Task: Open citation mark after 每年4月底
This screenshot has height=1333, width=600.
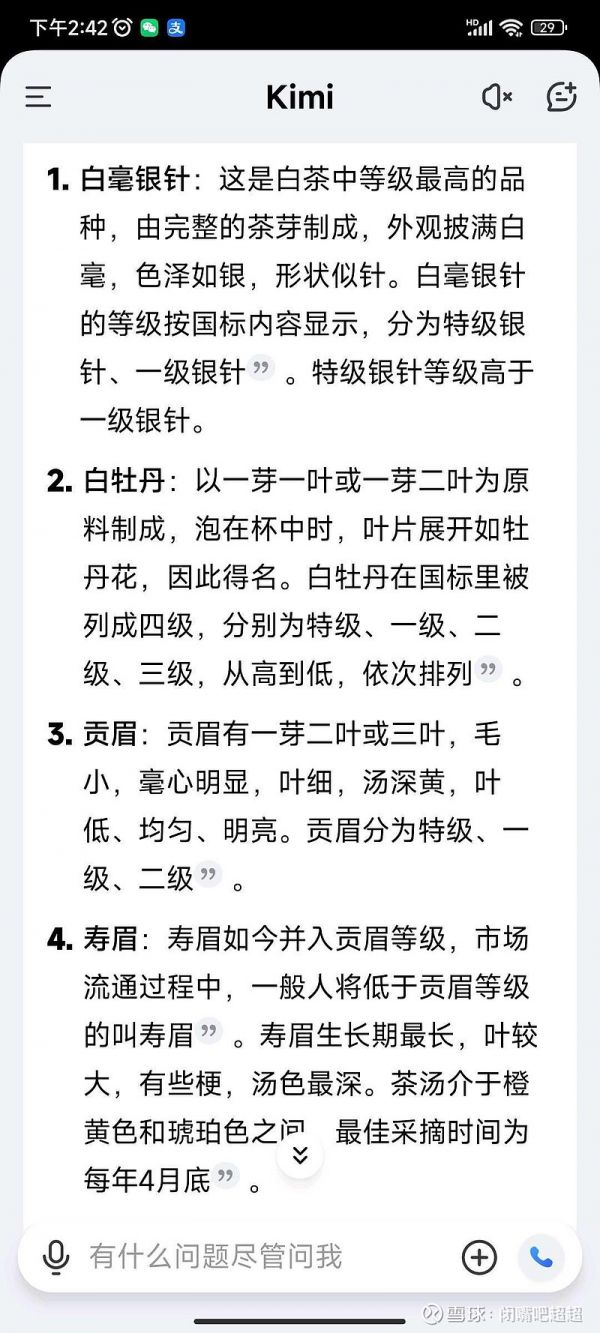Action: click(x=227, y=1178)
